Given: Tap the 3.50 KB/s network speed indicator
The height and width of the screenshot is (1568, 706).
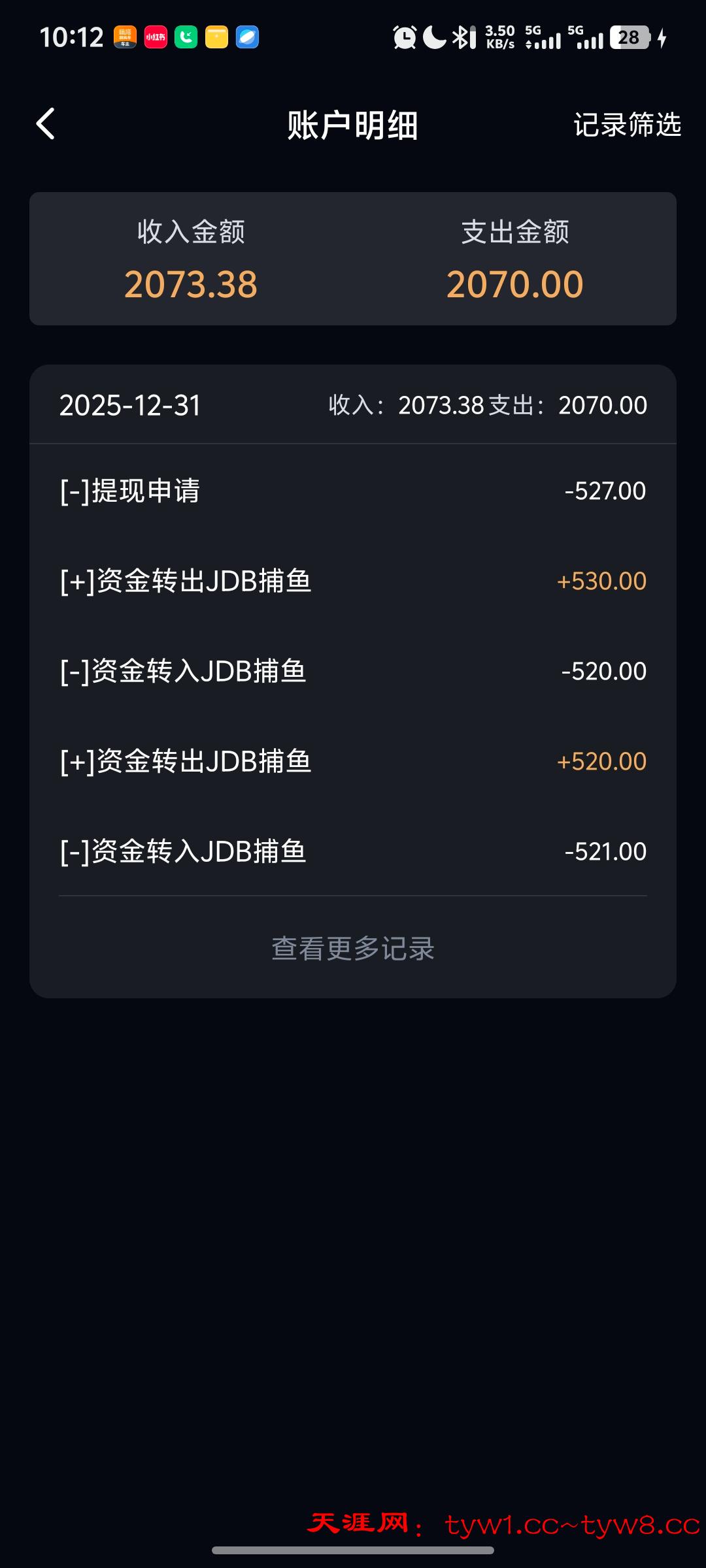Looking at the screenshot, I should coord(500,37).
